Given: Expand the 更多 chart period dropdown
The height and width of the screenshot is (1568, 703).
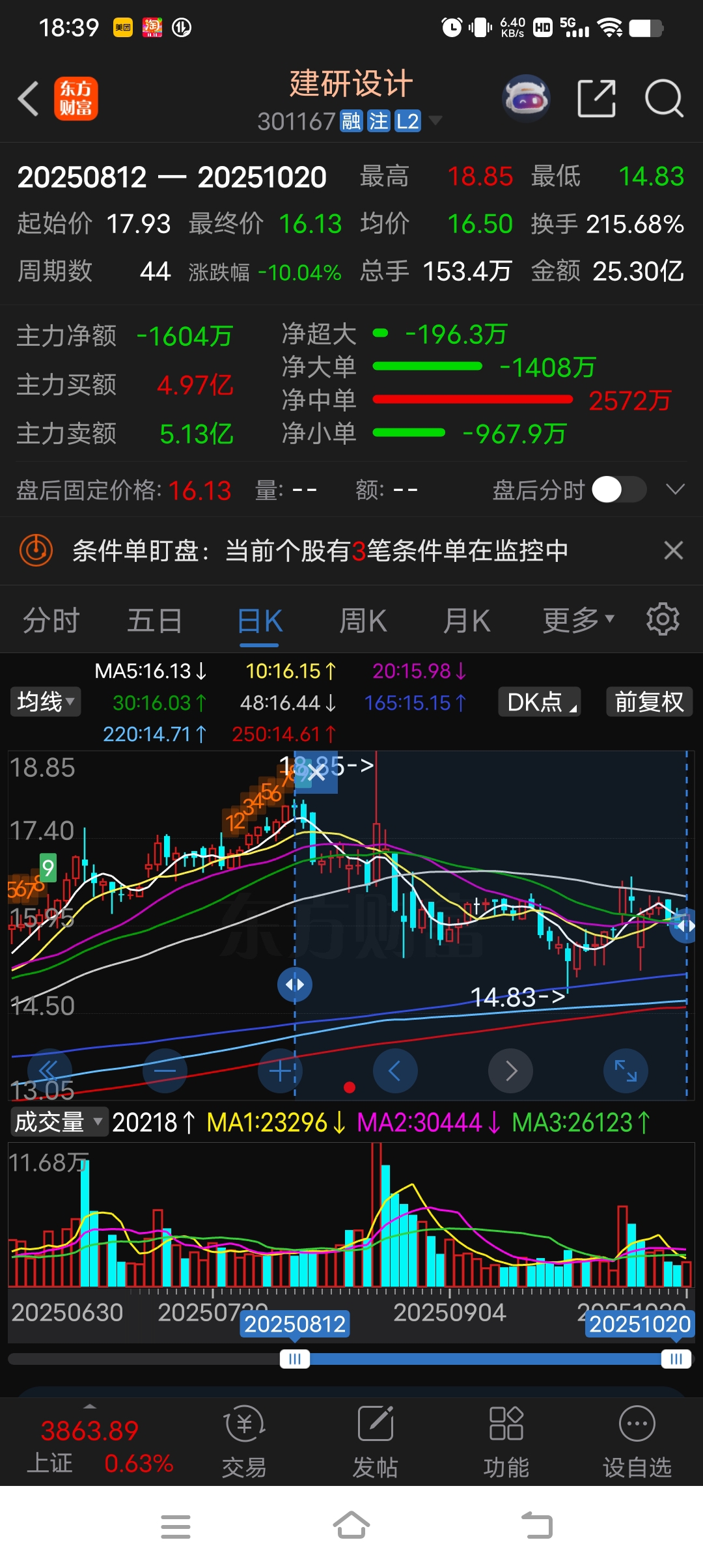Looking at the screenshot, I should tap(579, 620).
